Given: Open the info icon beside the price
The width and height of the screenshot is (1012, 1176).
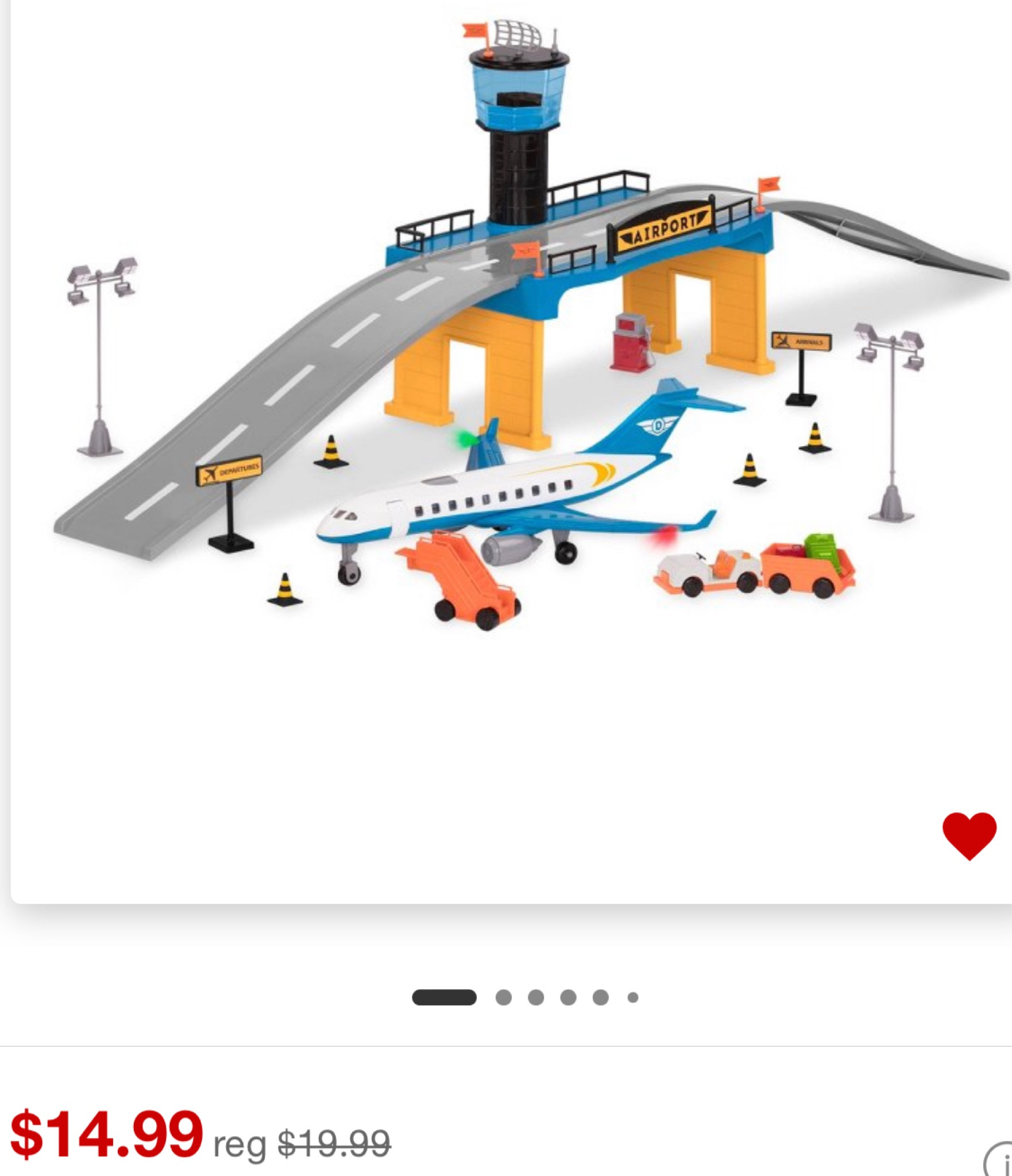Looking at the screenshot, I should pyautogui.click(x=1001, y=1162).
